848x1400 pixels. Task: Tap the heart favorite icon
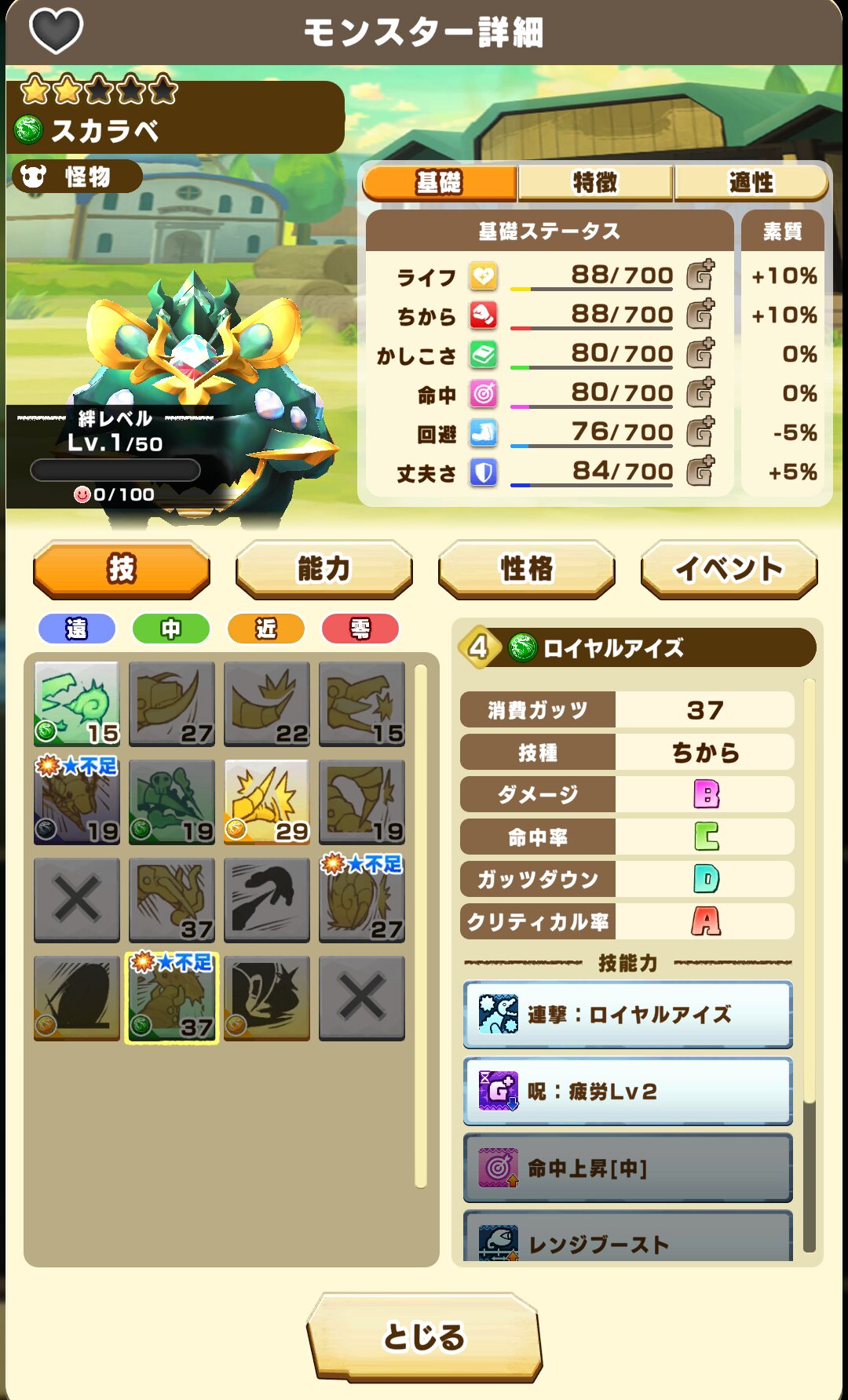click(x=56, y=31)
